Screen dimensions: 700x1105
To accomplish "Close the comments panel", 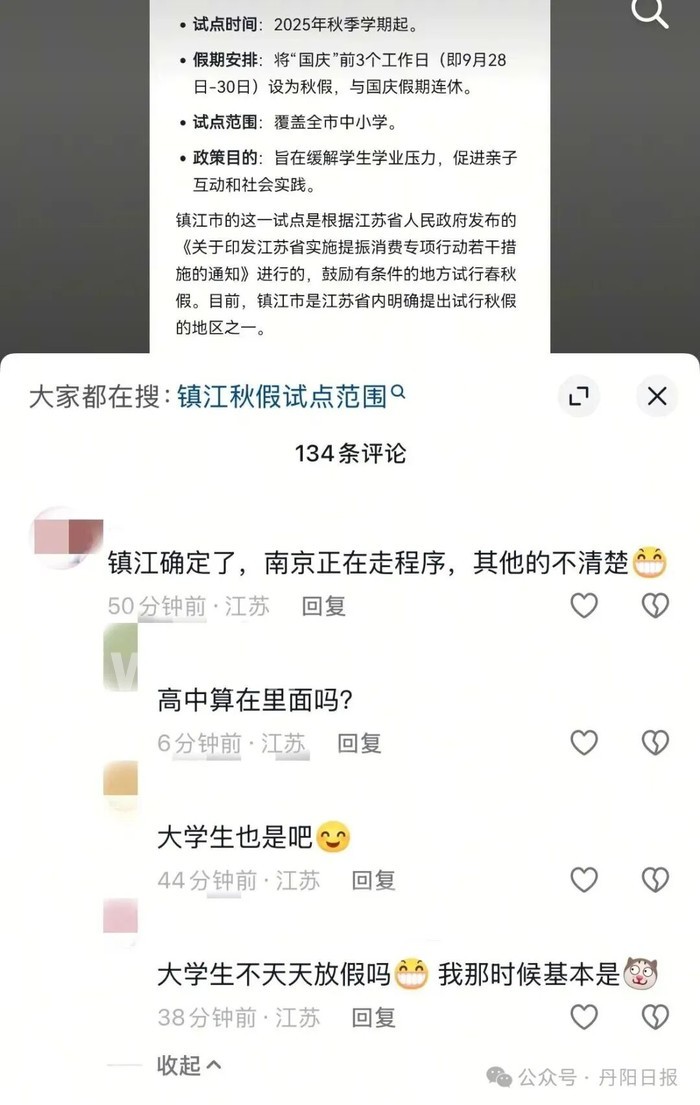I will 656,397.
